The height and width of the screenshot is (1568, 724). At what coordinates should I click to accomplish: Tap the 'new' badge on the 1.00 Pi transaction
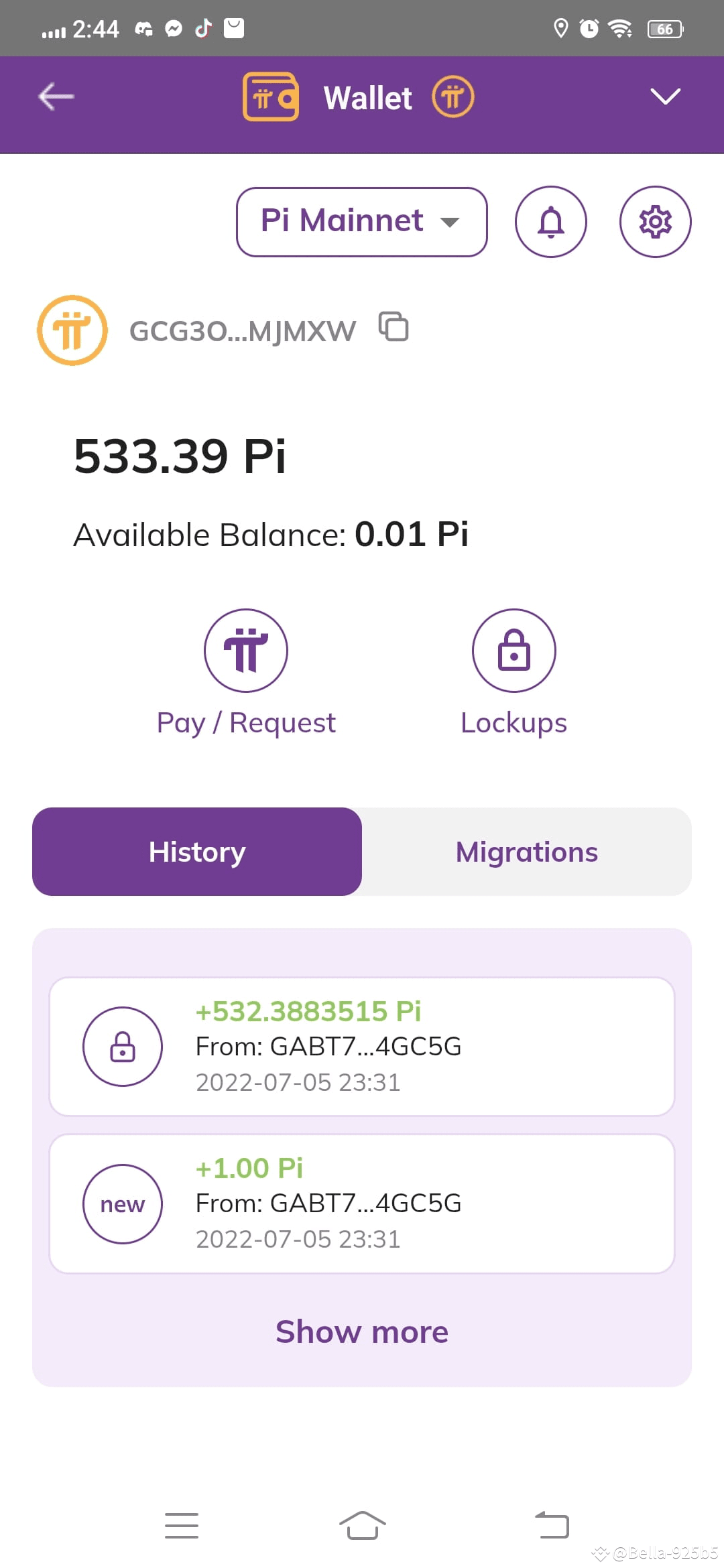point(122,1203)
